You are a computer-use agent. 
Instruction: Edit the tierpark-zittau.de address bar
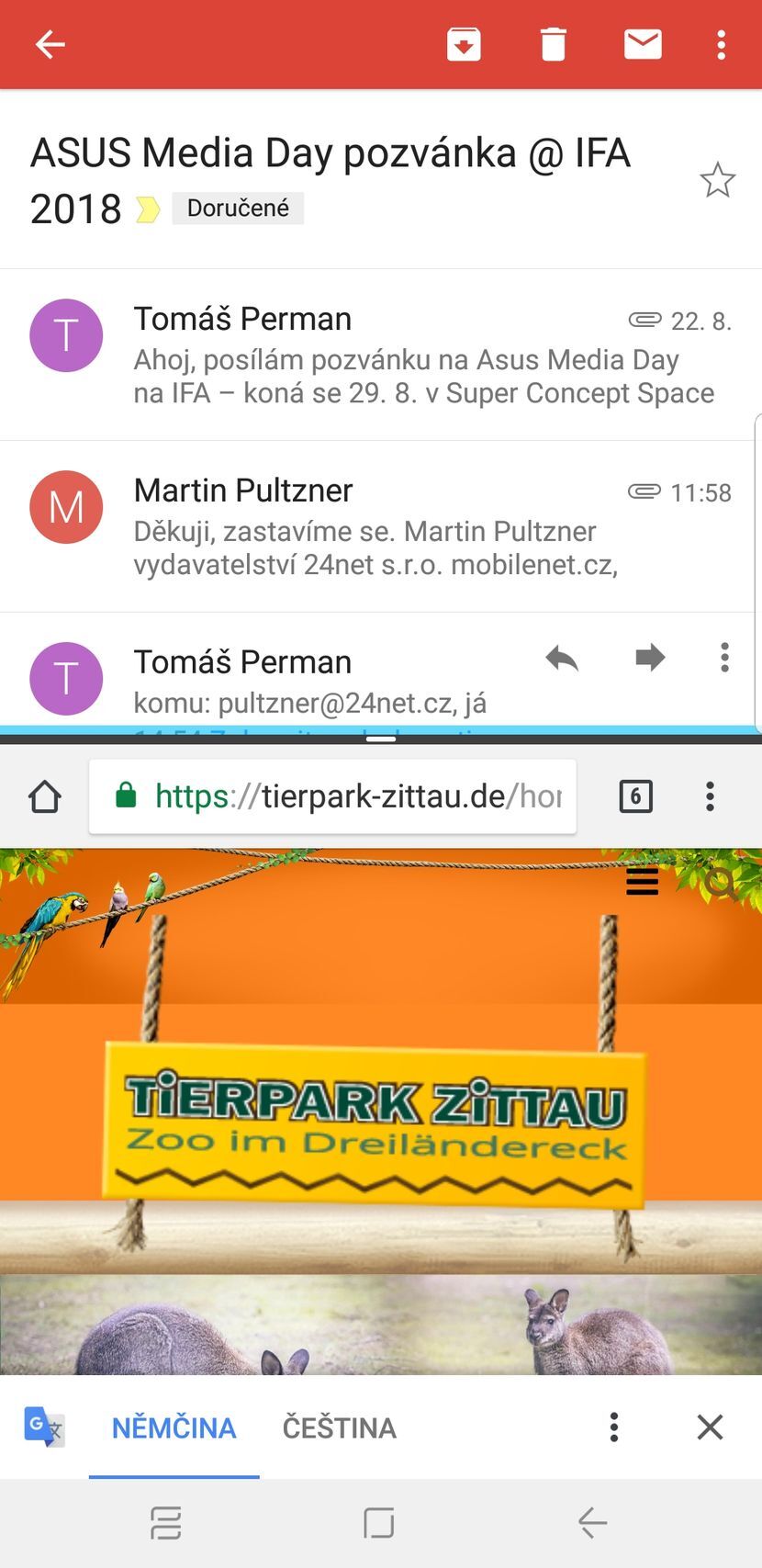(349, 796)
